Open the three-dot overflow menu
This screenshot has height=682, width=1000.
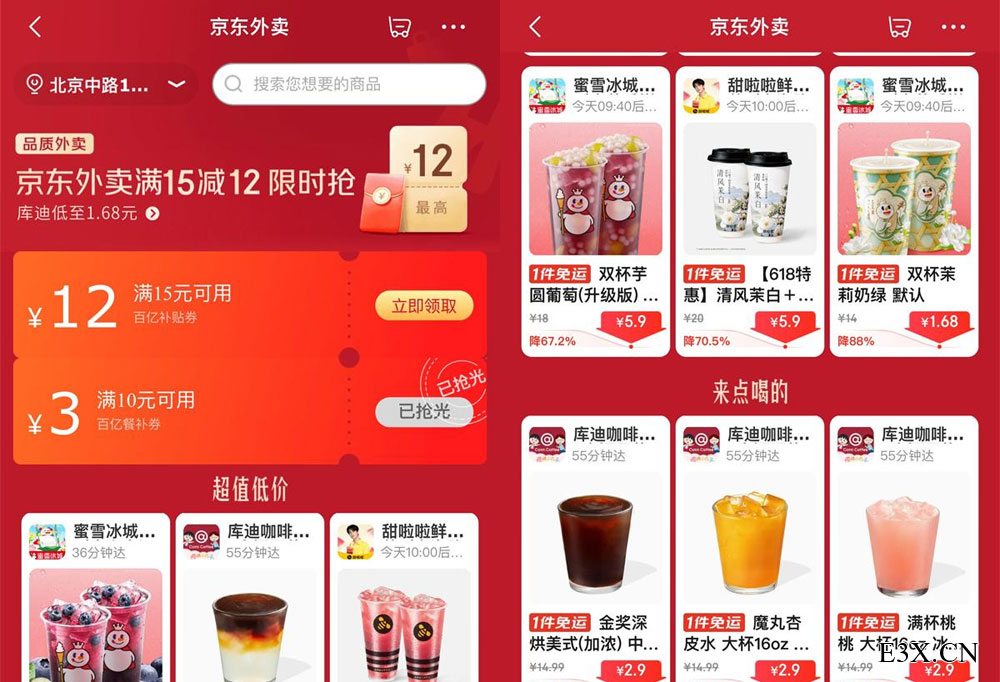point(453,27)
